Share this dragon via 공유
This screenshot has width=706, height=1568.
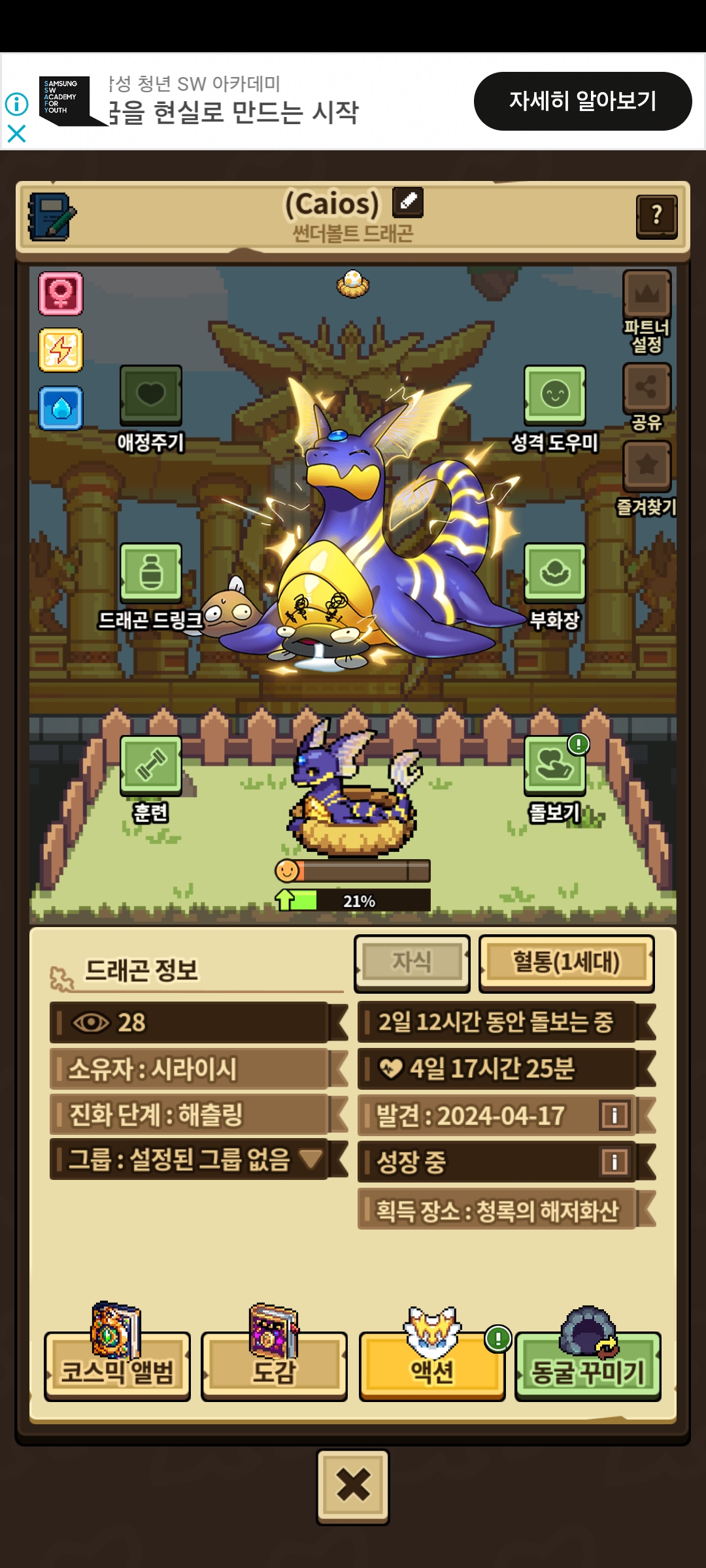pyautogui.click(x=647, y=388)
